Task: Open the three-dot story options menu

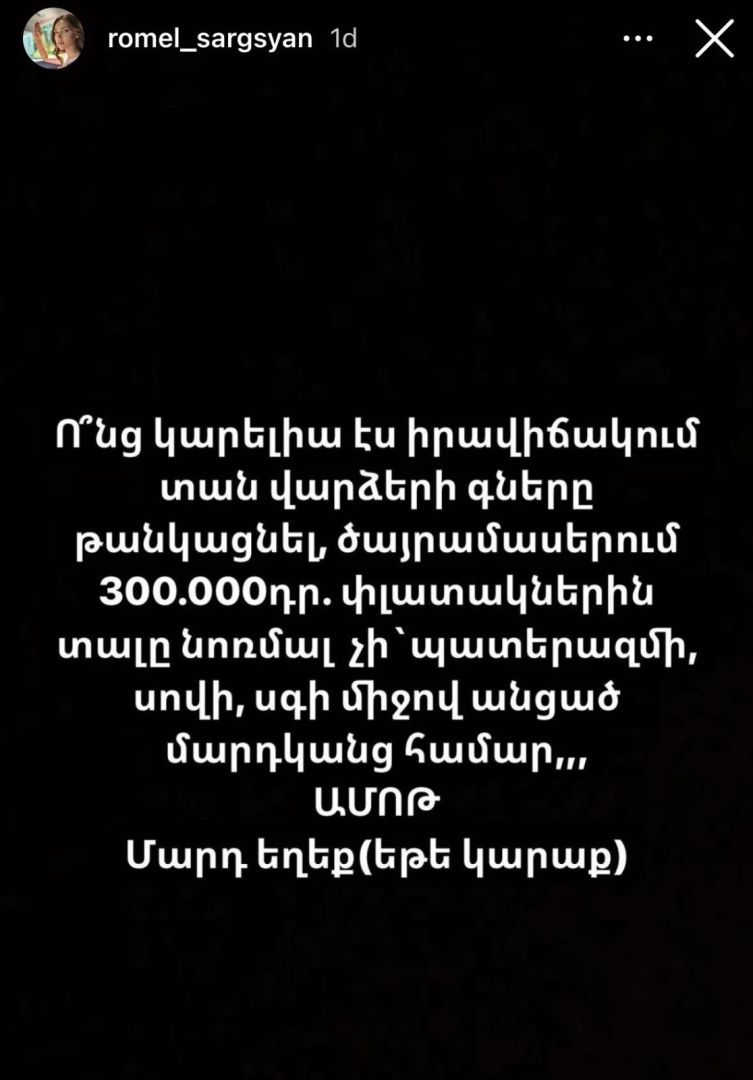Action: [637, 39]
